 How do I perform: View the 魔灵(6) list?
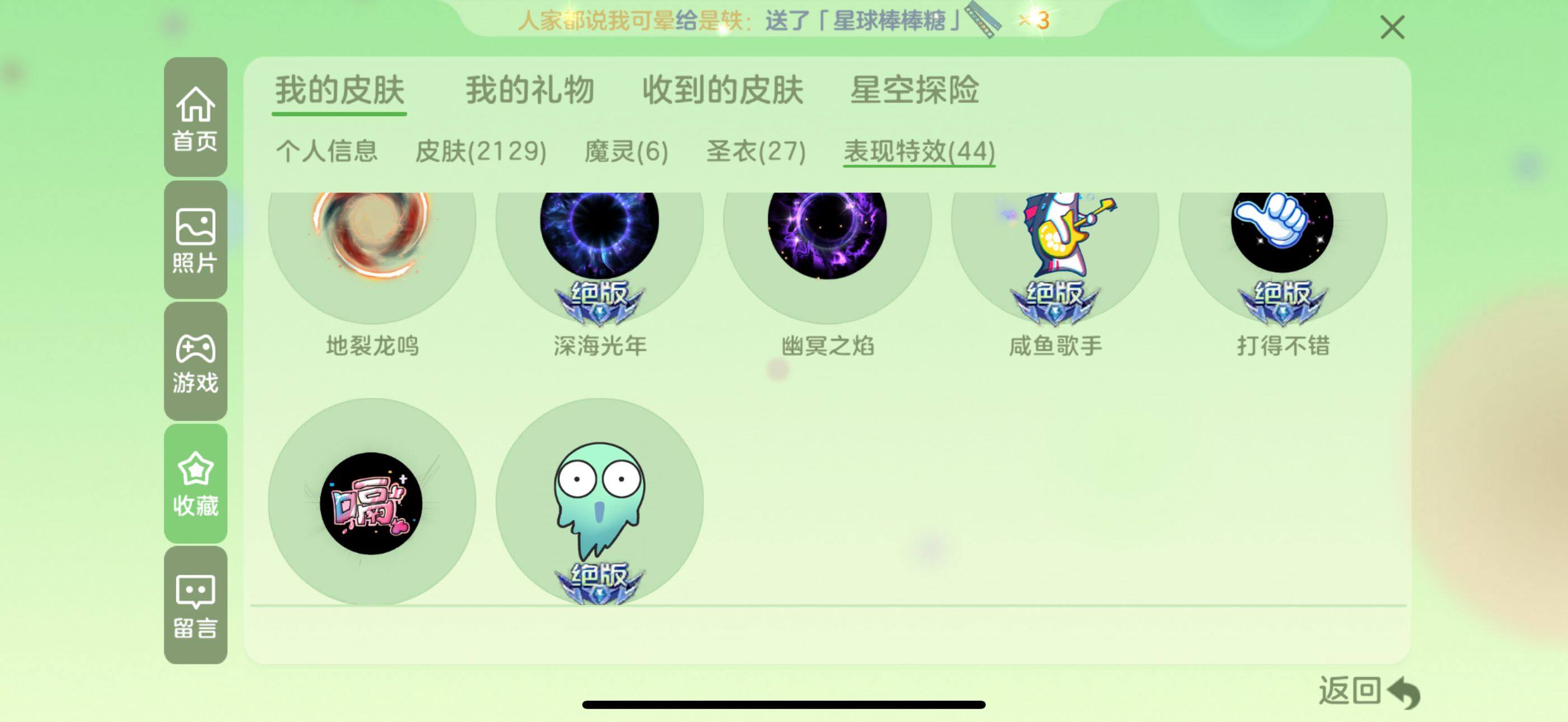(x=626, y=151)
